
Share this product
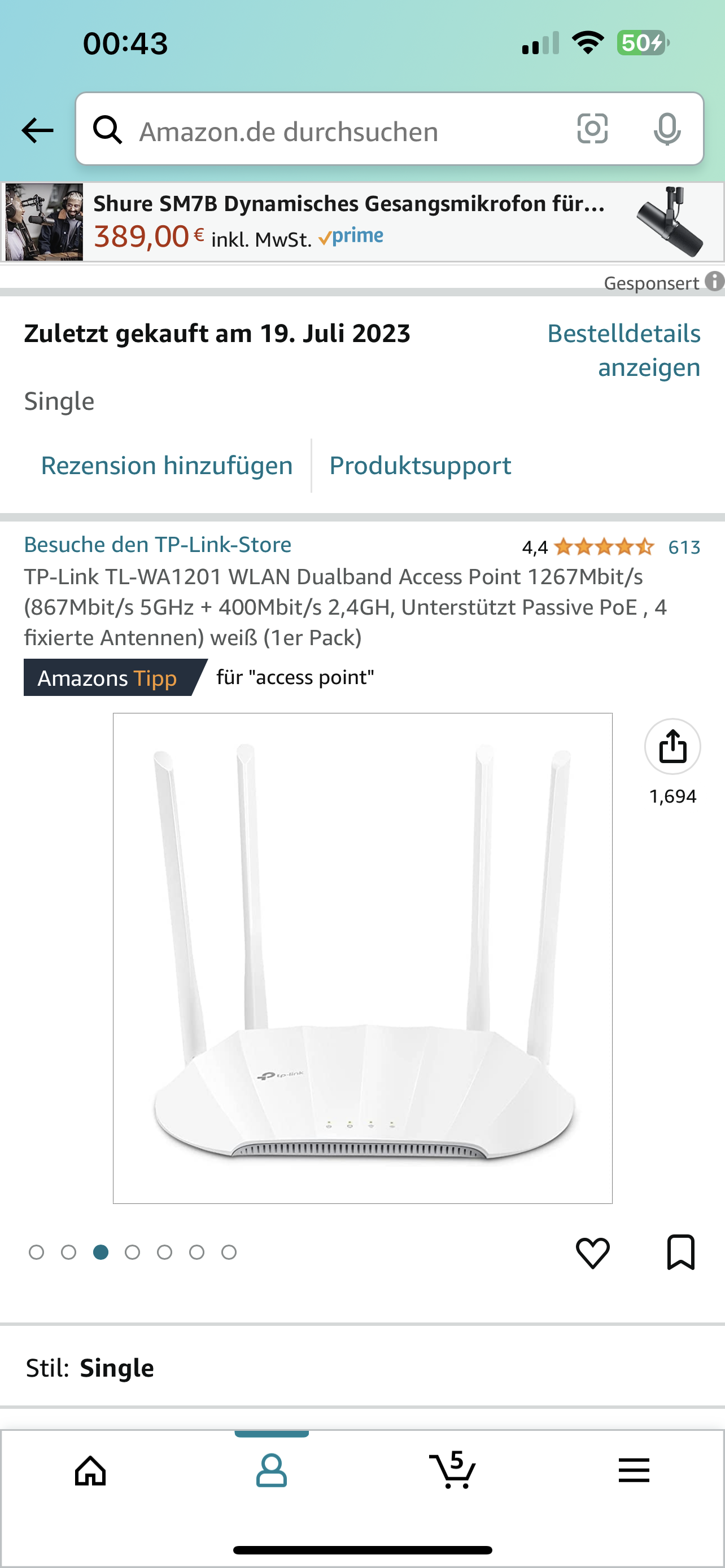[672, 746]
